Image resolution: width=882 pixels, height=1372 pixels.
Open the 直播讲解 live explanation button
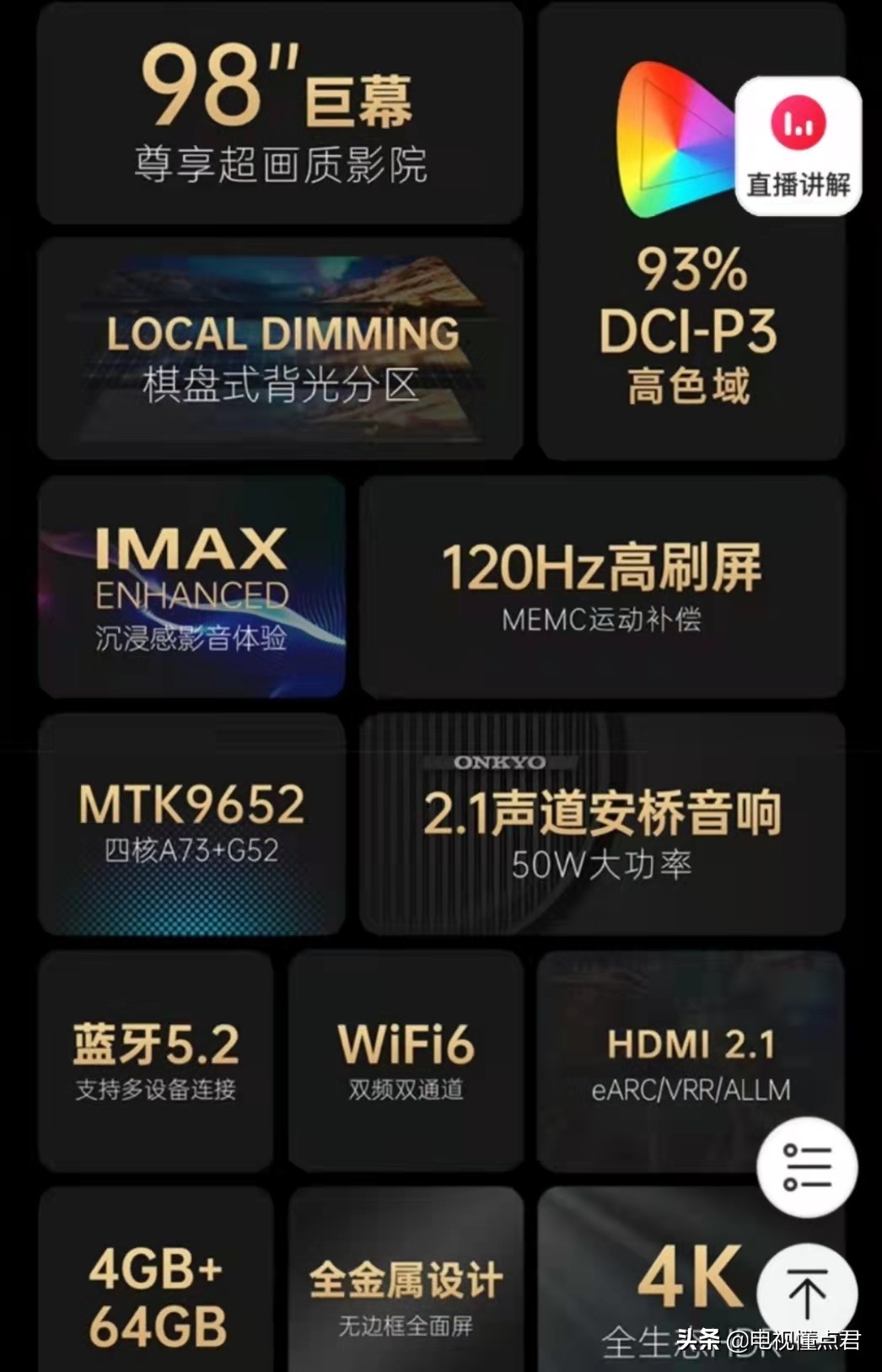(798, 146)
